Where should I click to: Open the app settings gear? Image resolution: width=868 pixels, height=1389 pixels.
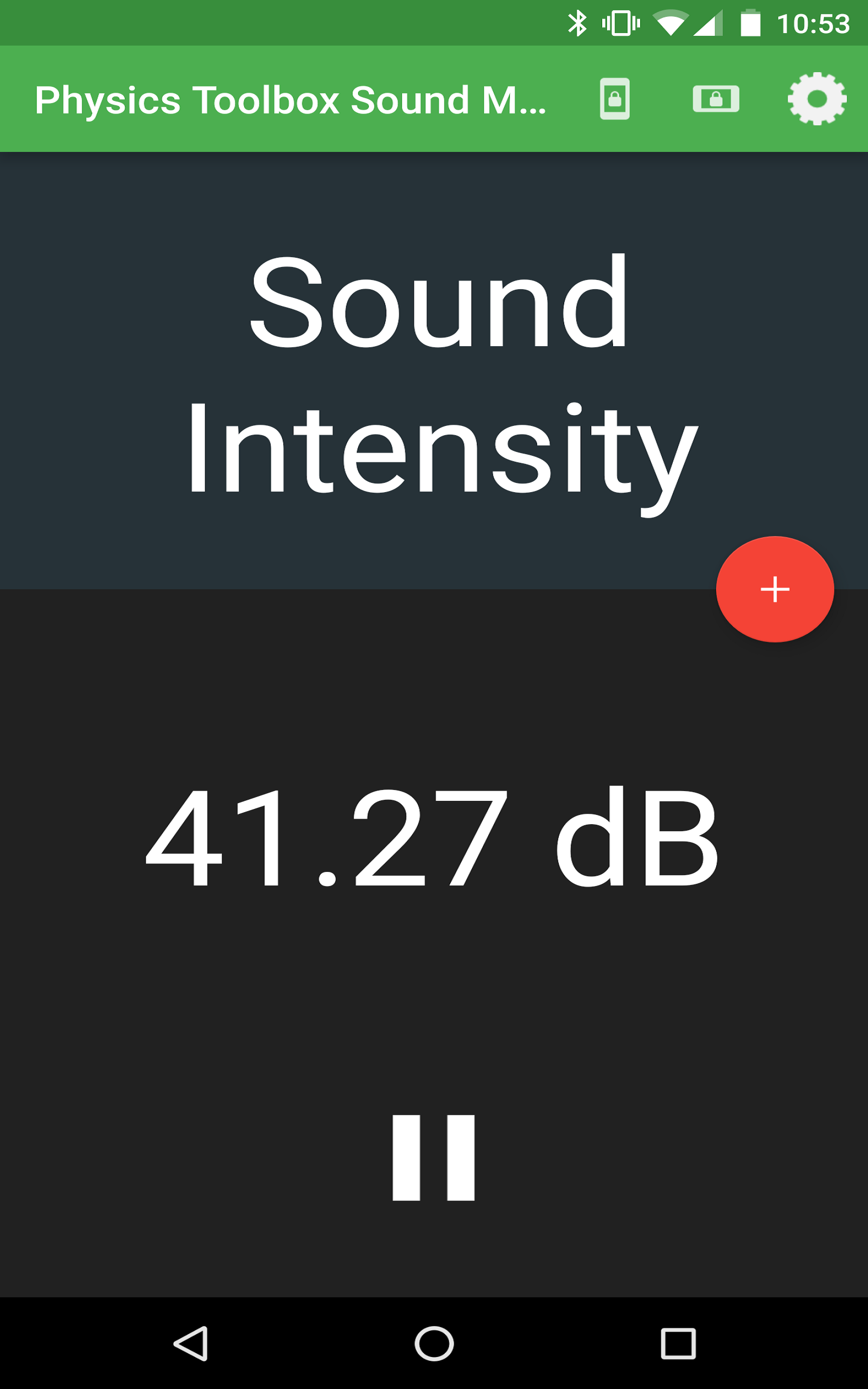pyautogui.click(x=818, y=99)
